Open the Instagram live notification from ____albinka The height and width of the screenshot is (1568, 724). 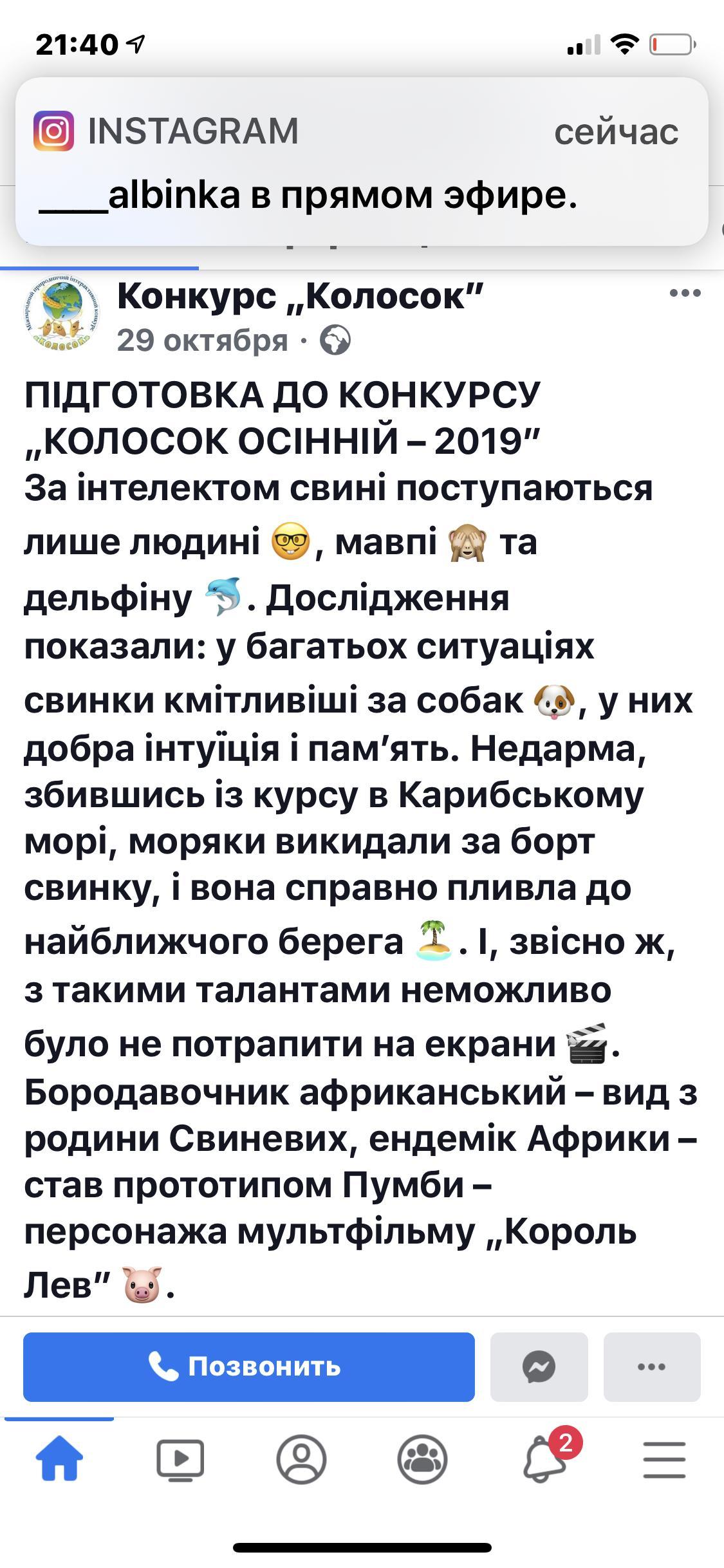pyautogui.click(x=362, y=161)
